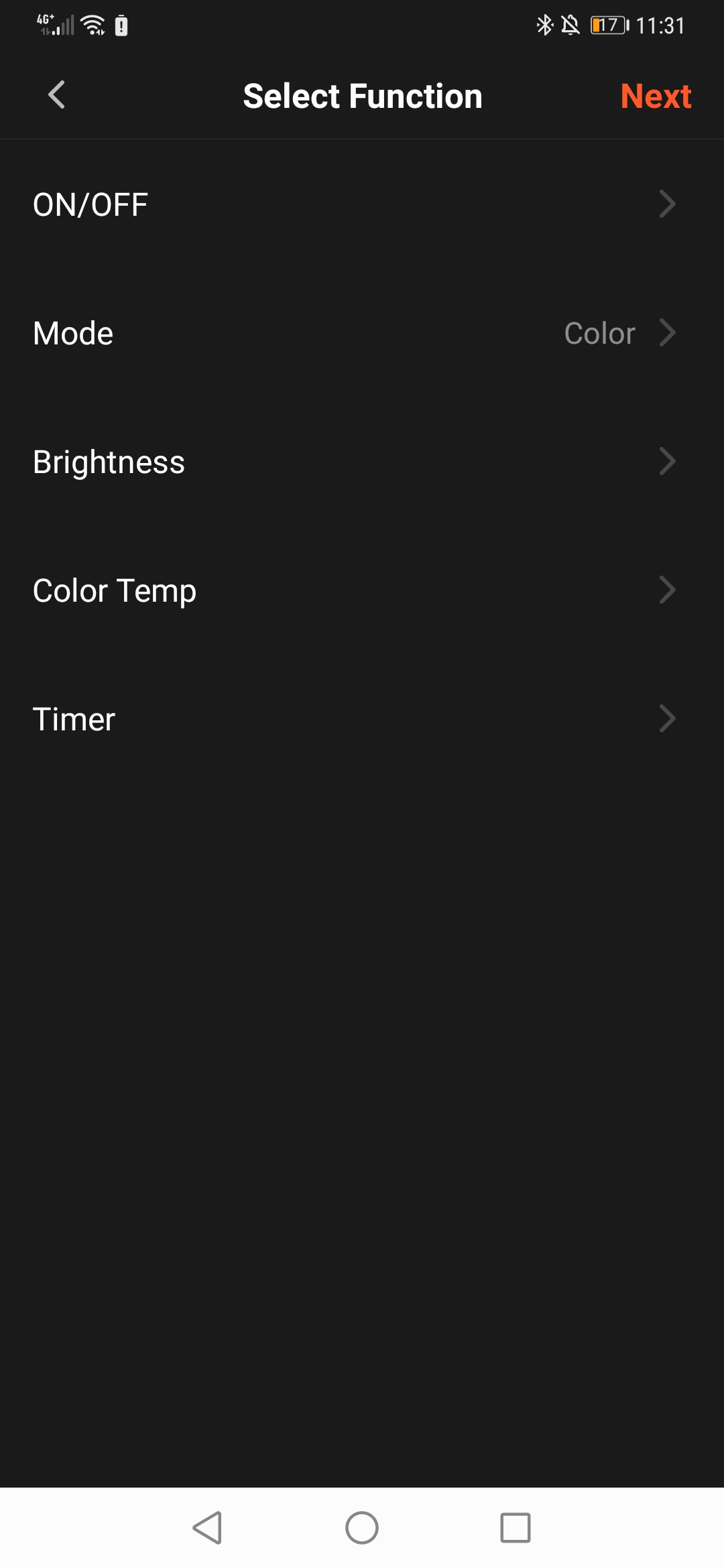Open the Mode setting row
The image size is (724, 1568).
click(x=362, y=333)
